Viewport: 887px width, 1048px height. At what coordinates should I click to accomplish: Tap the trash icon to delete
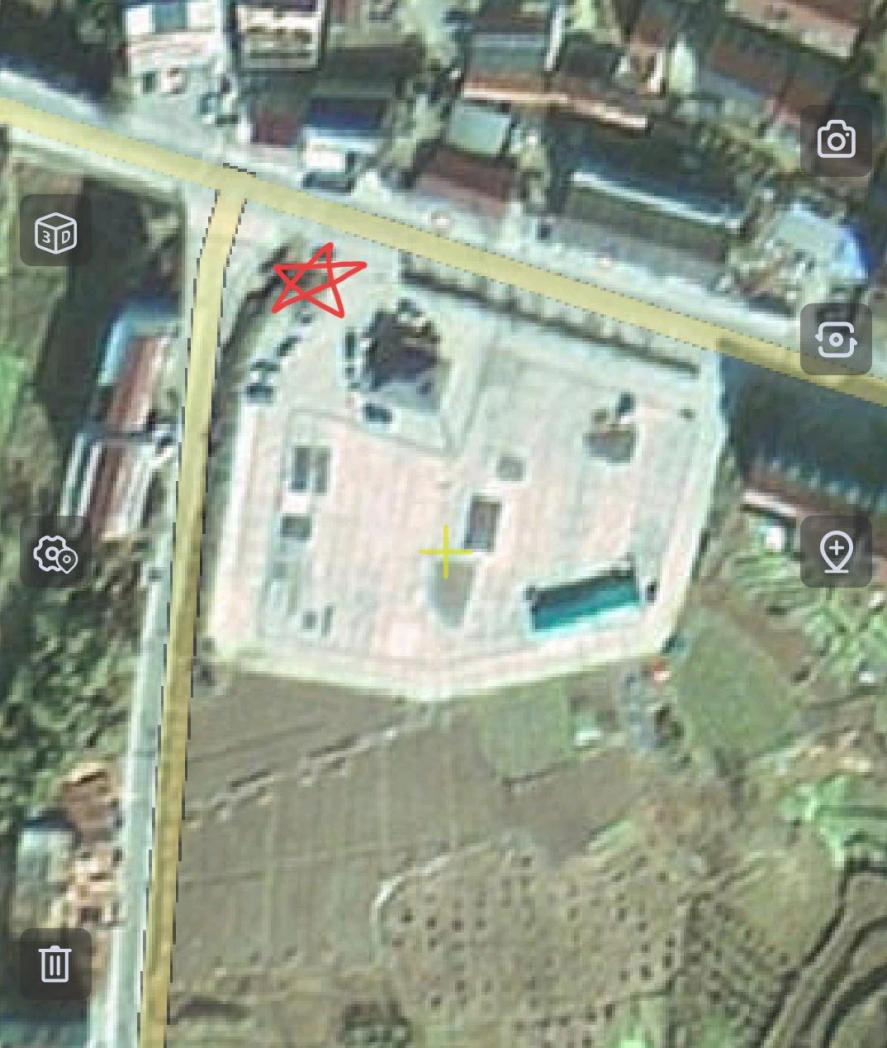[55, 964]
